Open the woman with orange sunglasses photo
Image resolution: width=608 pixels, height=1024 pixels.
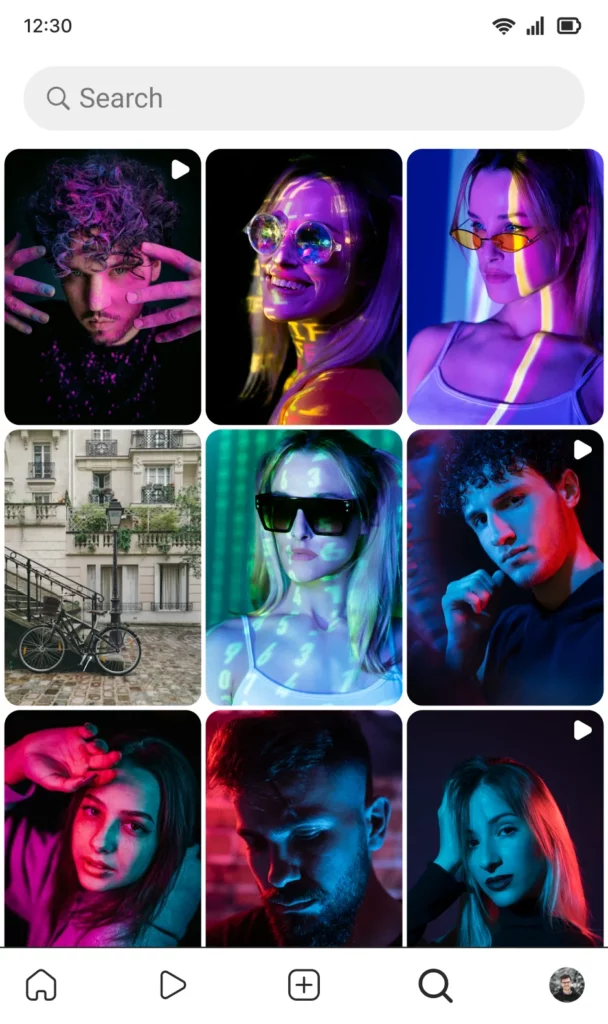pyautogui.click(x=505, y=287)
